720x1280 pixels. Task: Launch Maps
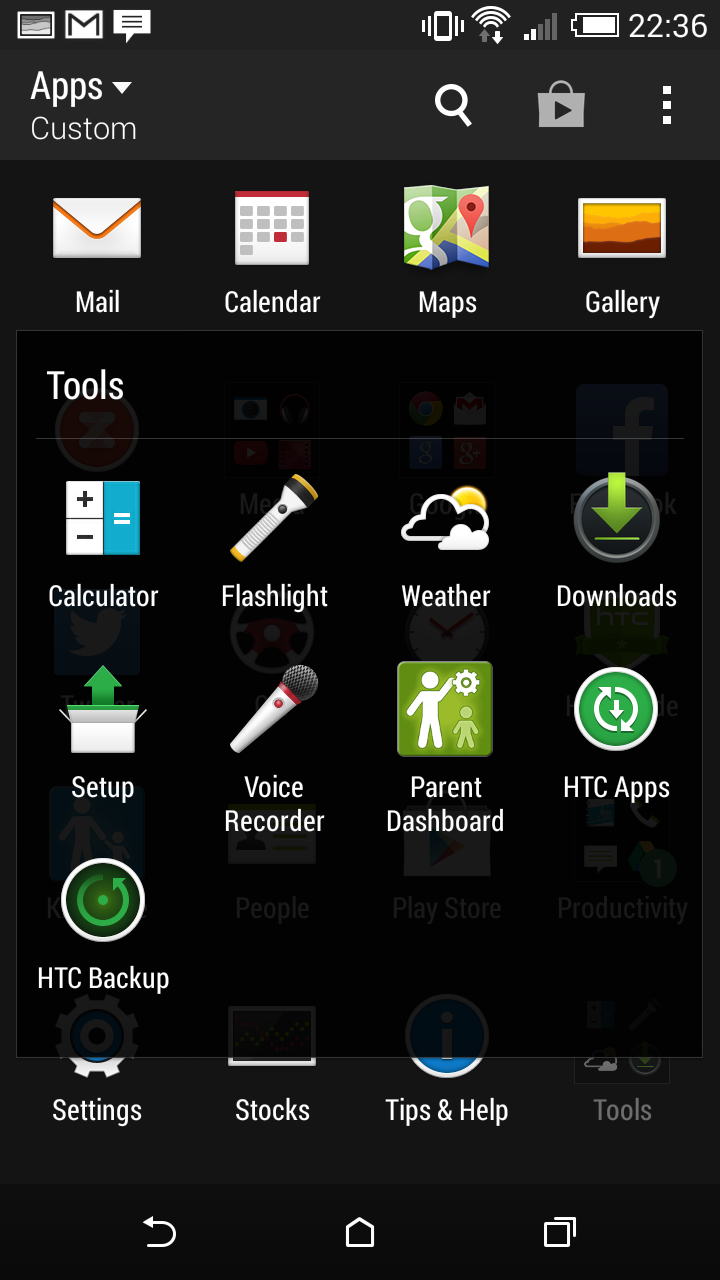point(447,252)
